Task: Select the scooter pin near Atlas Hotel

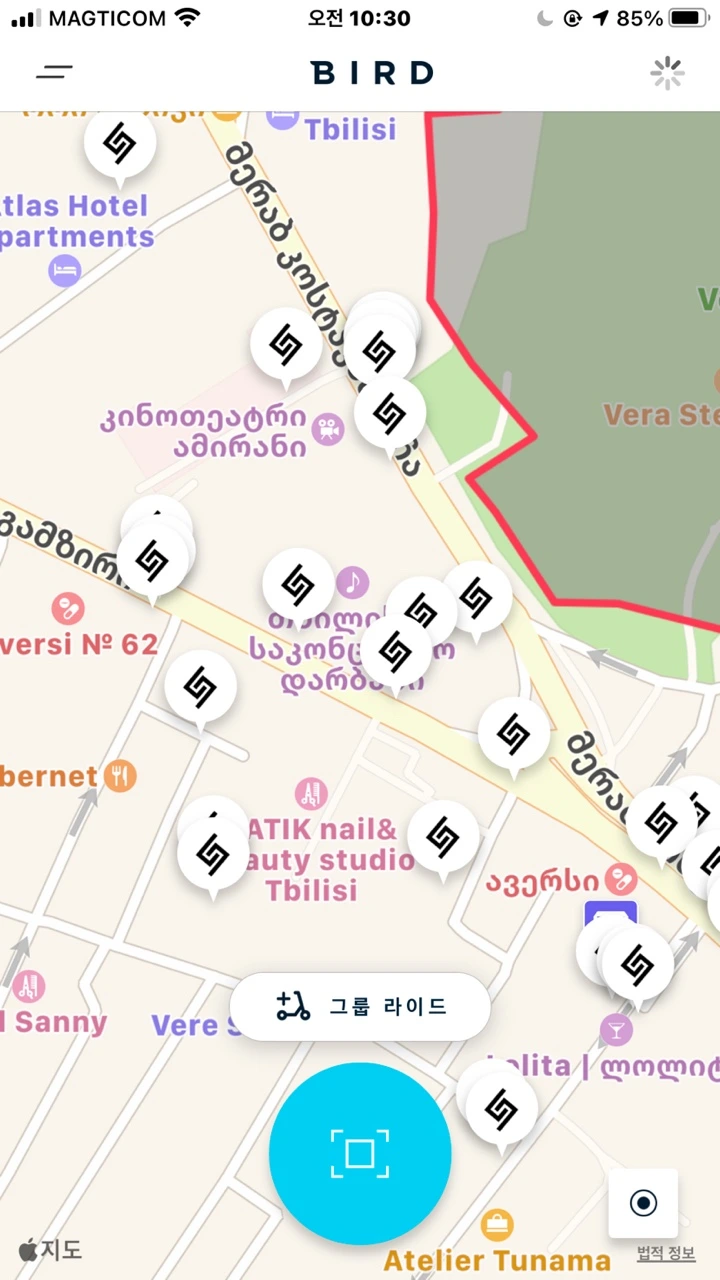Action: tap(120, 146)
